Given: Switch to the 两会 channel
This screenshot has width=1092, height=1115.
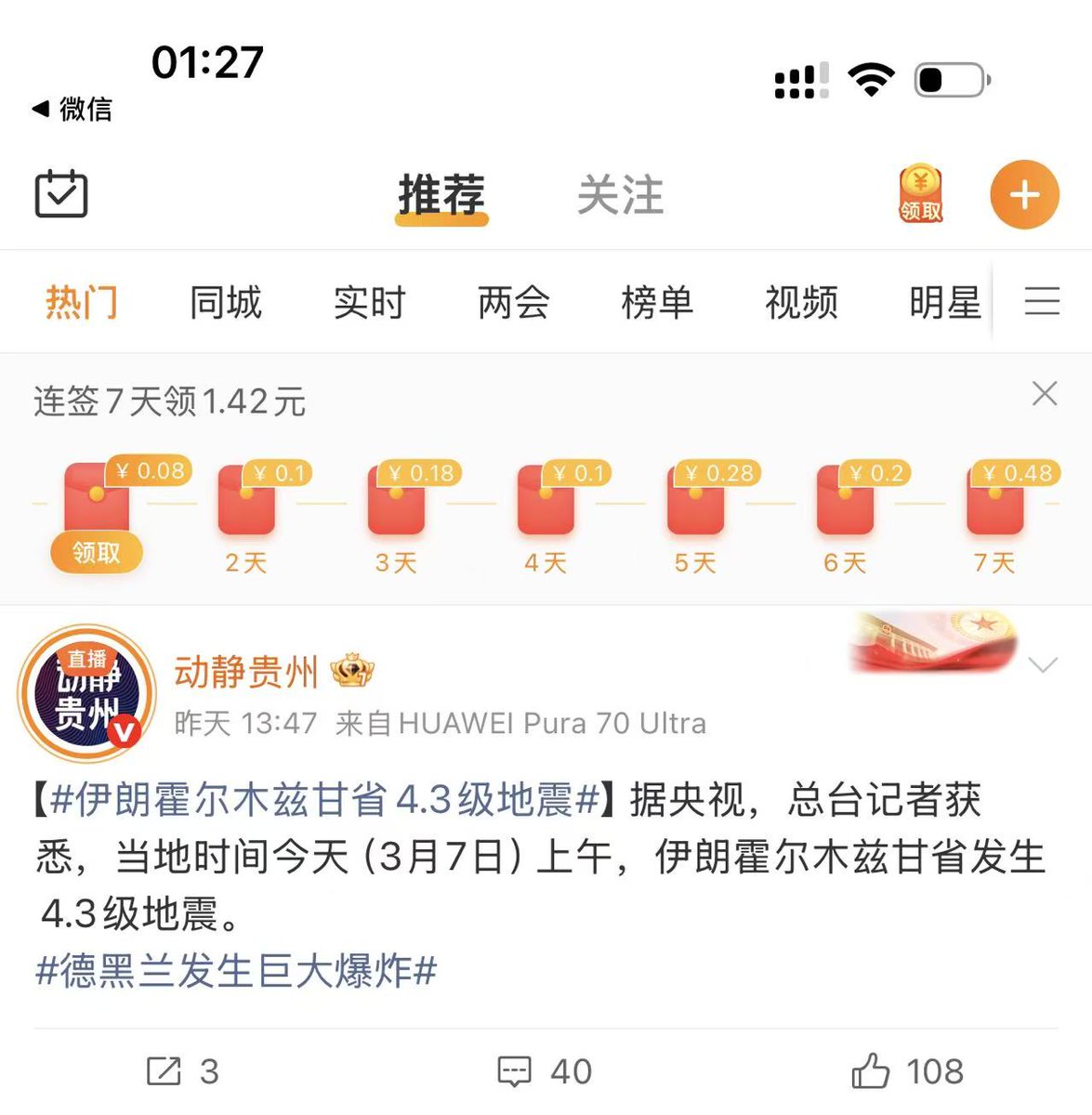Looking at the screenshot, I should [x=514, y=303].
